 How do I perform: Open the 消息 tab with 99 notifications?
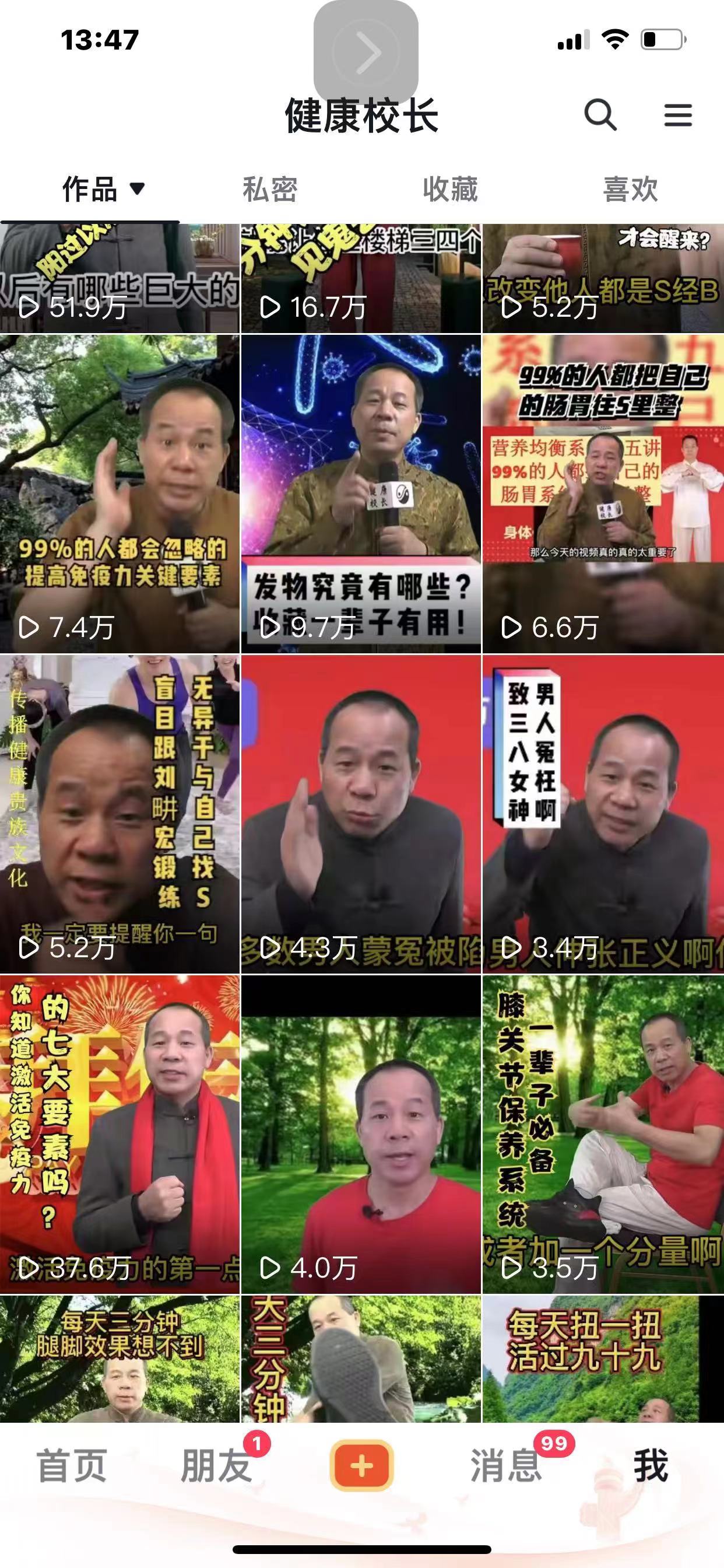click(x=506, y=1466)
